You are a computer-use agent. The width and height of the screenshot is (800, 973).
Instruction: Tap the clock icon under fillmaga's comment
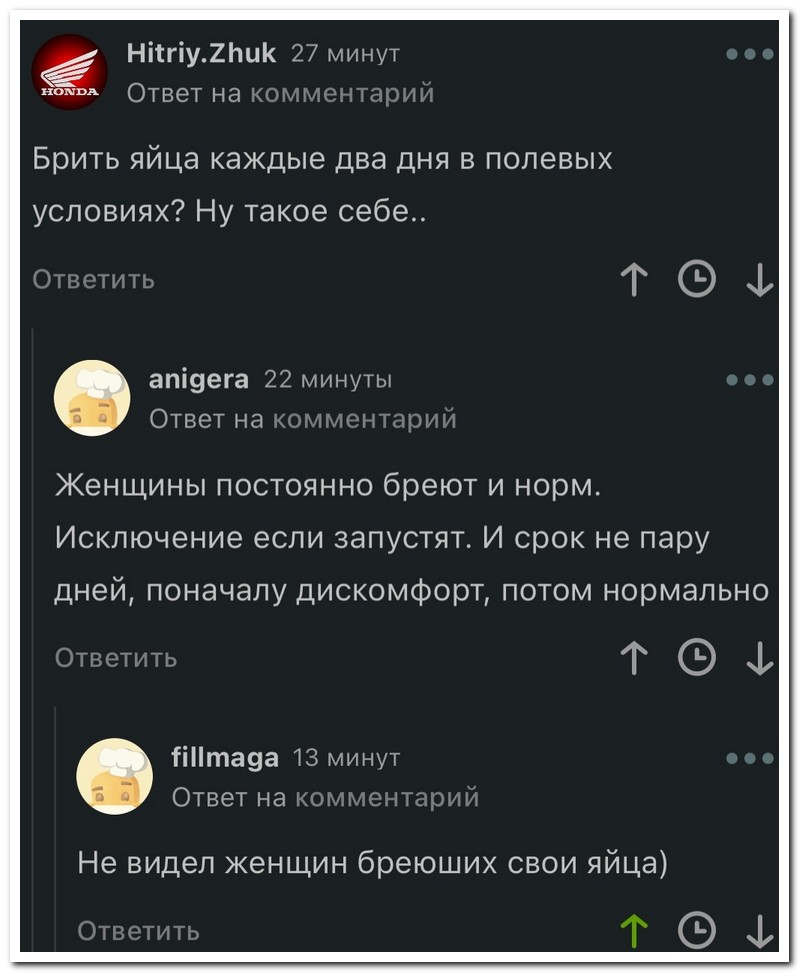pos(697,930)
